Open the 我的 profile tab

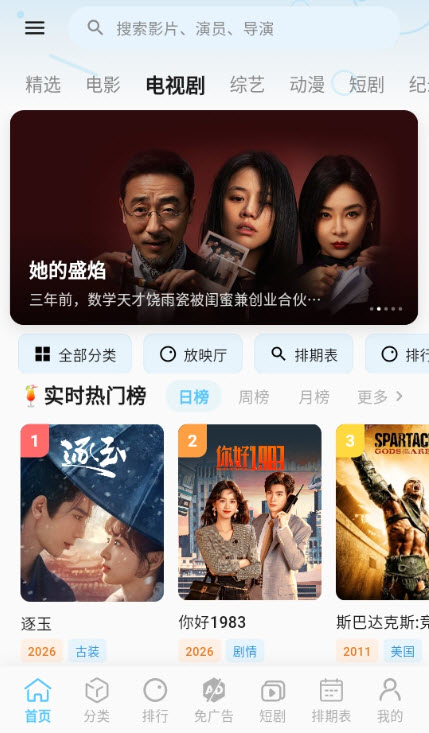point(390,700)
